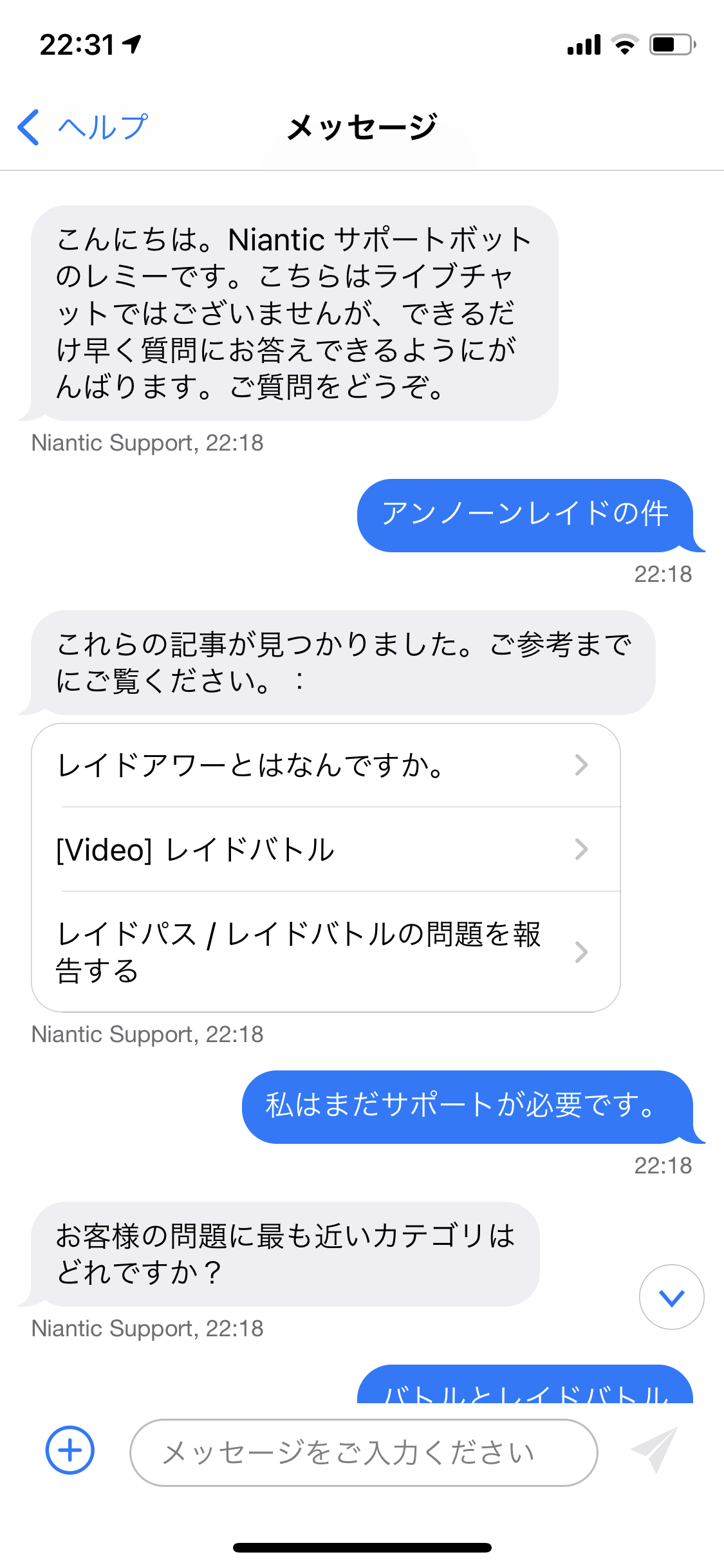Open the [Video] レイドバトル article

[326, 849]
